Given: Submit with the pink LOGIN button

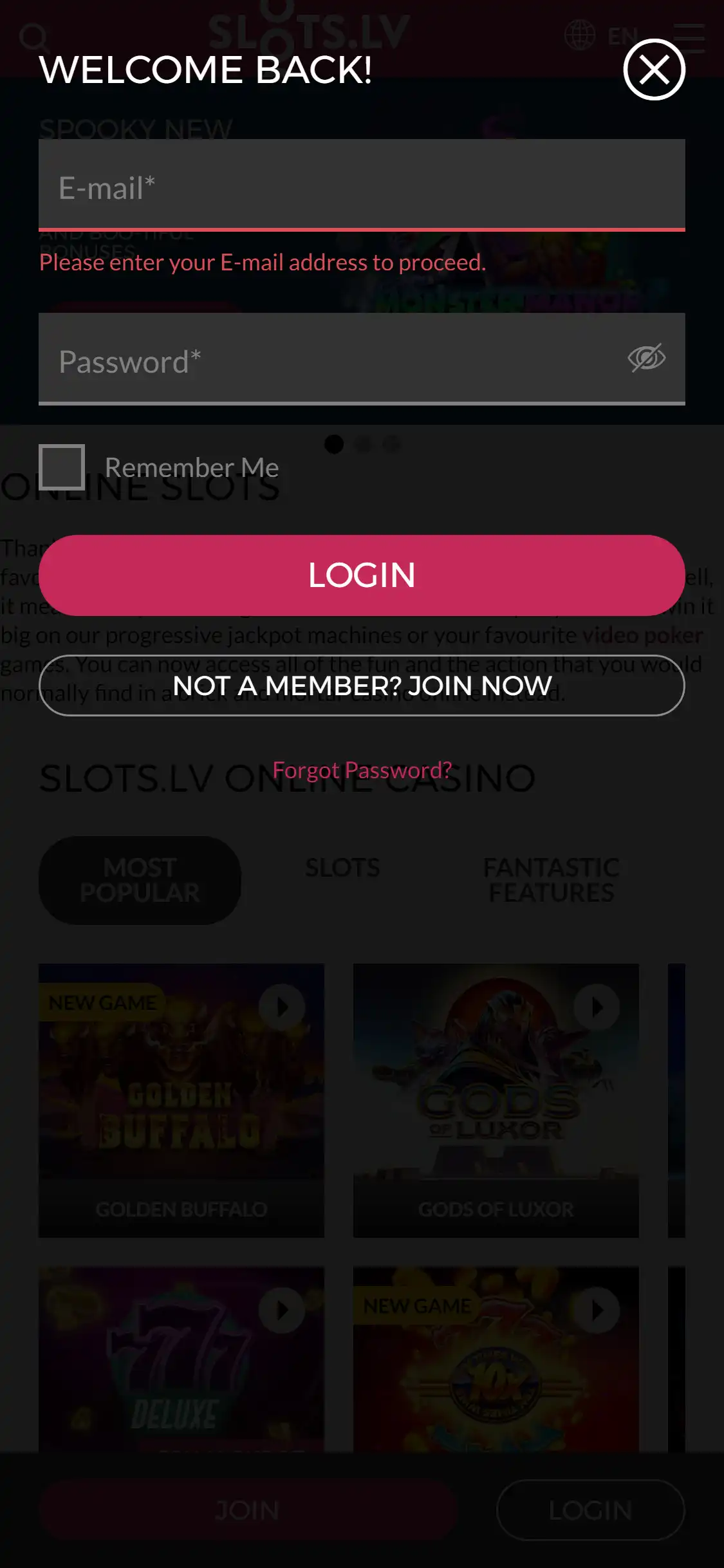Looking at the screenshot, I should point(361,575).
